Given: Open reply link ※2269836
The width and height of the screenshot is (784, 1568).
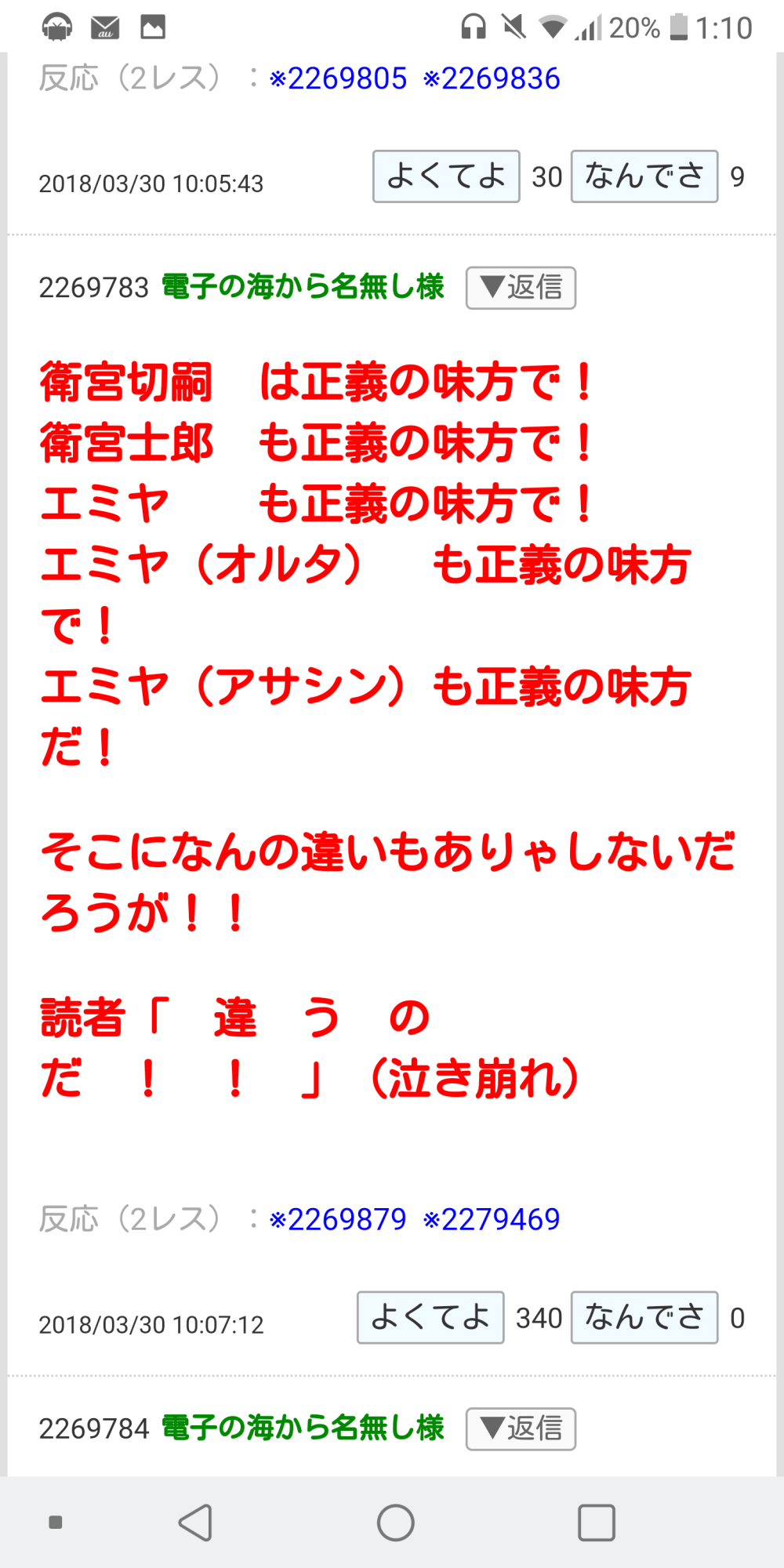Looking at the screenshot, I should [492, 78].
